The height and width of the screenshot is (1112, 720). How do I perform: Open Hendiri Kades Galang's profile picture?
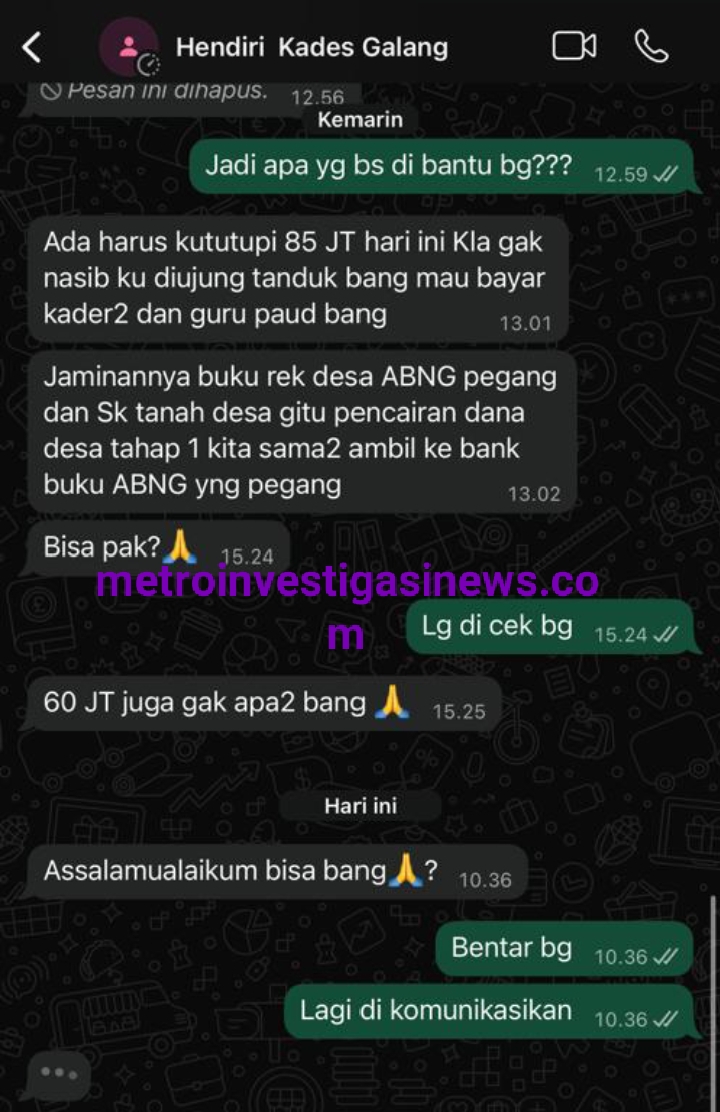[128, 47]
